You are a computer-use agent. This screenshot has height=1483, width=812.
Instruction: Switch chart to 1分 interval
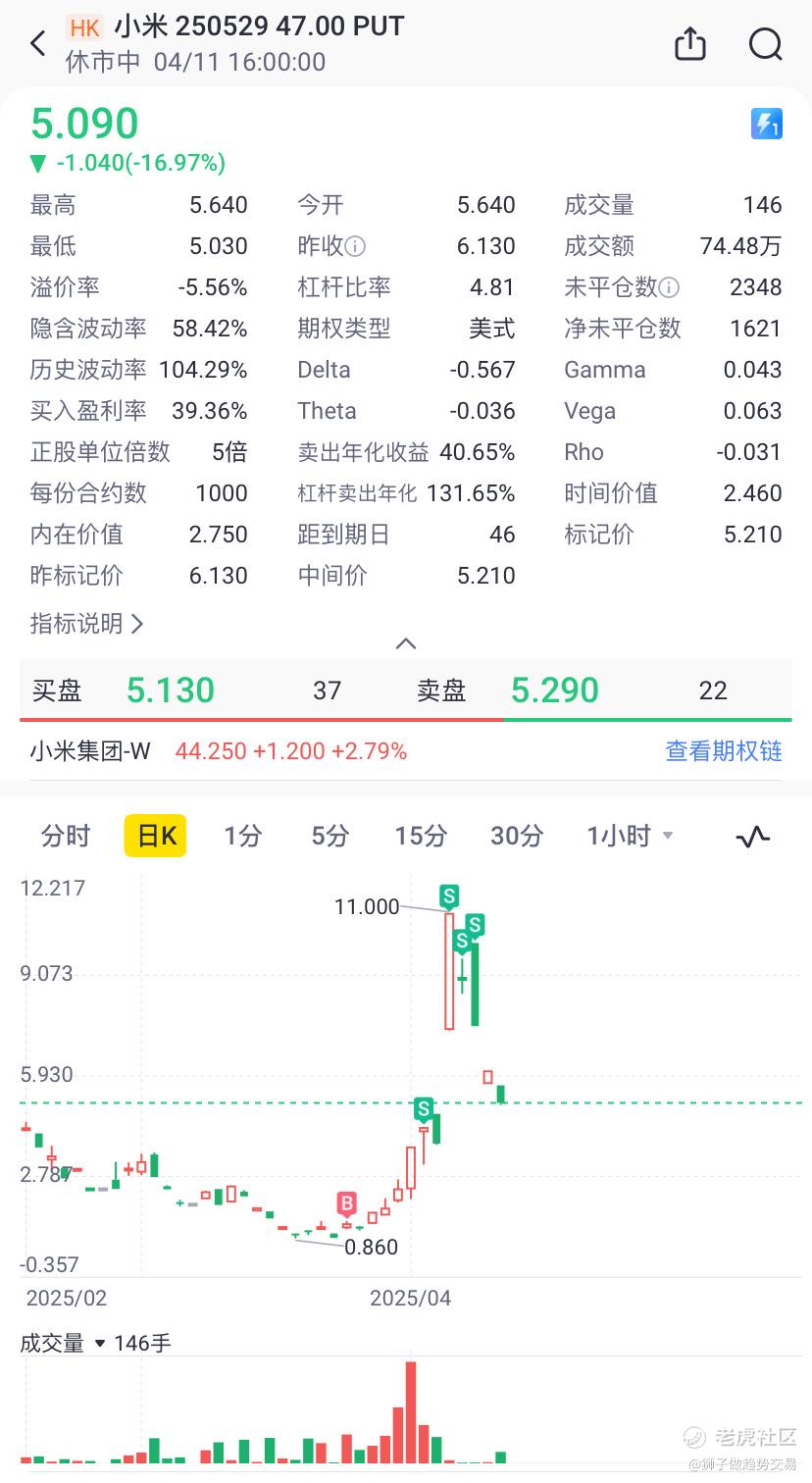(242, 836)
